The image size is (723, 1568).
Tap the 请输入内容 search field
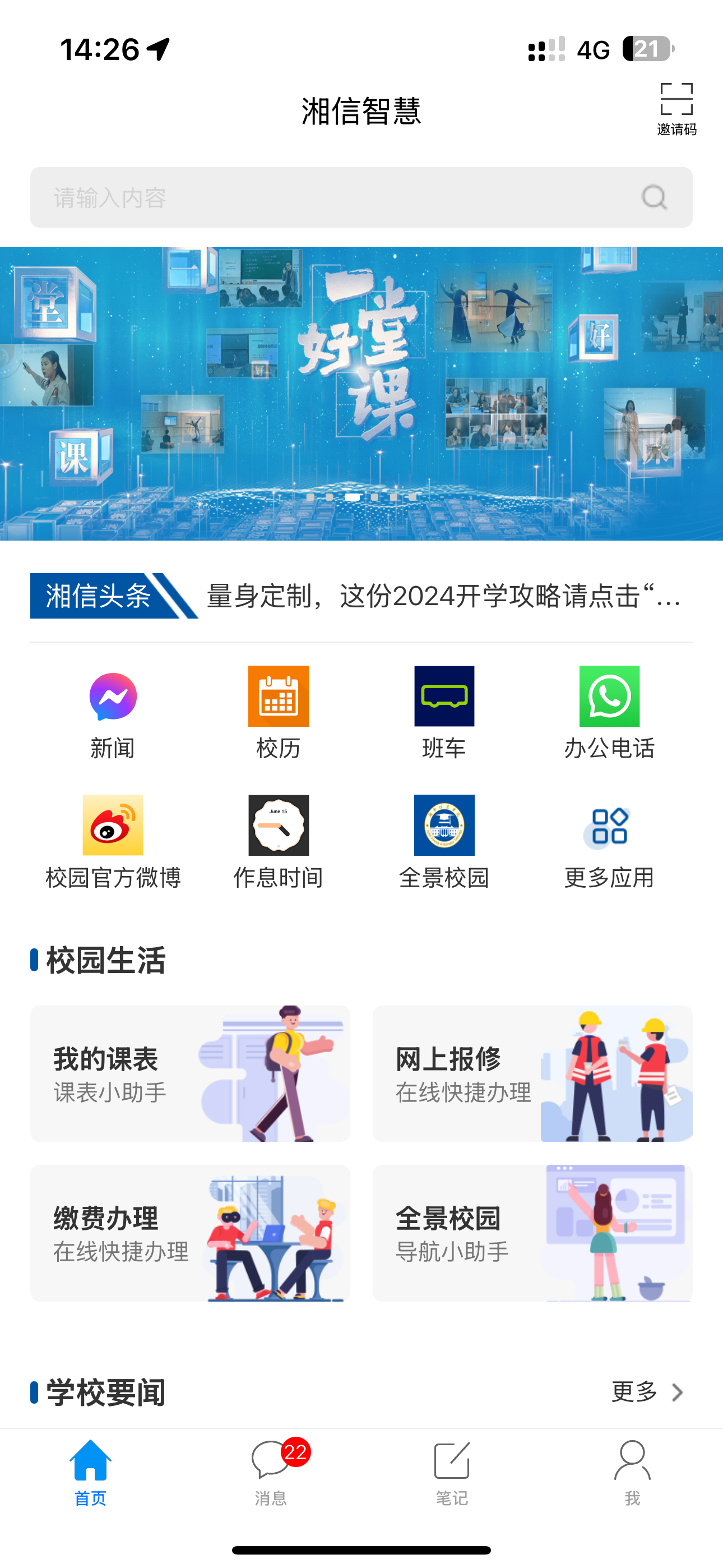click(x=341, y=198)
